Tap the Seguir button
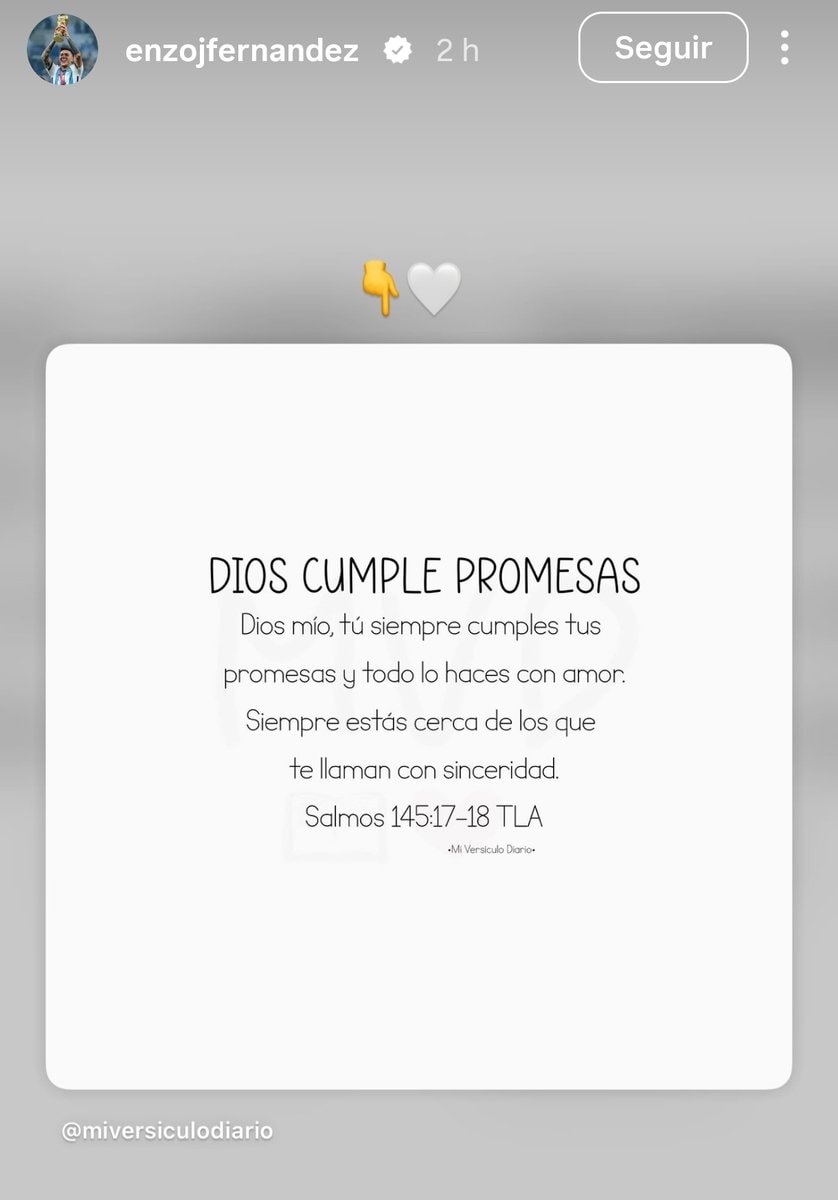Image resolution: width=838 pixels, height=1200 pixels. (663, 47)
